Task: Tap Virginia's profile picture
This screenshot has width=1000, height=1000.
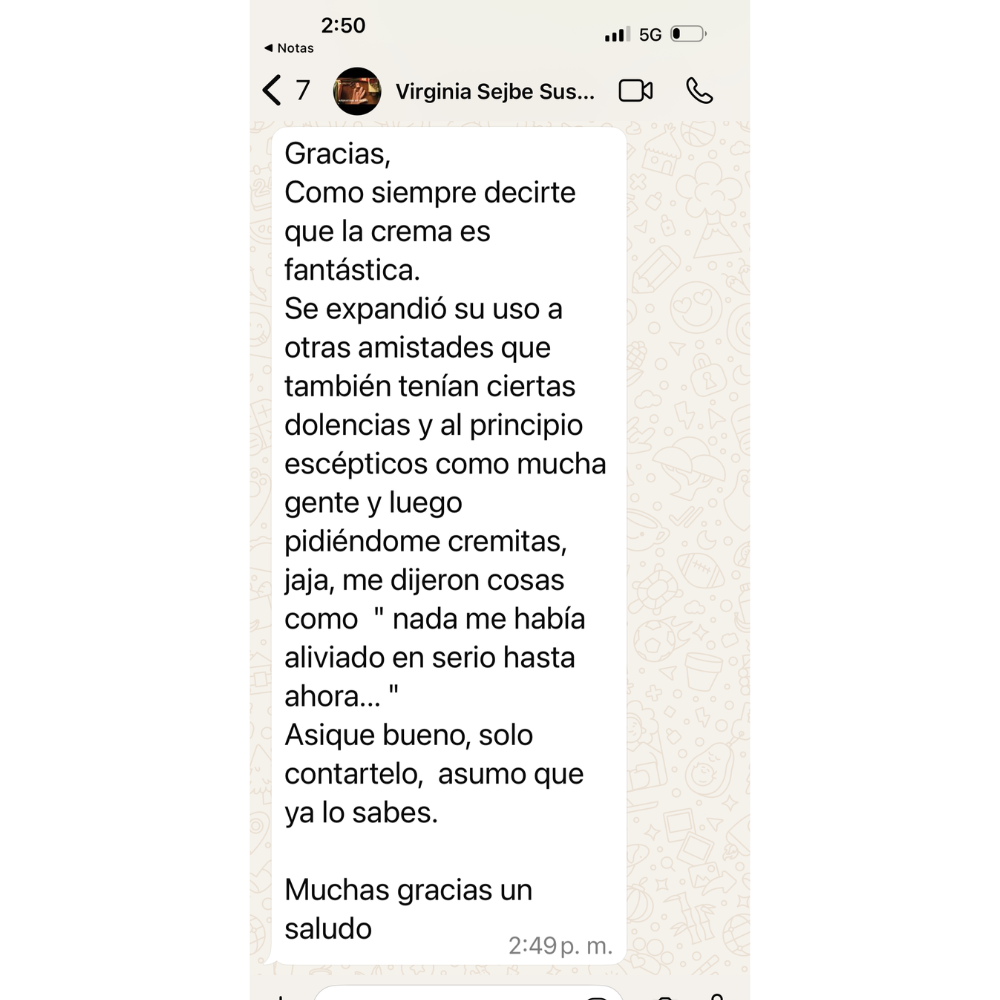Action: coord(357,91)
